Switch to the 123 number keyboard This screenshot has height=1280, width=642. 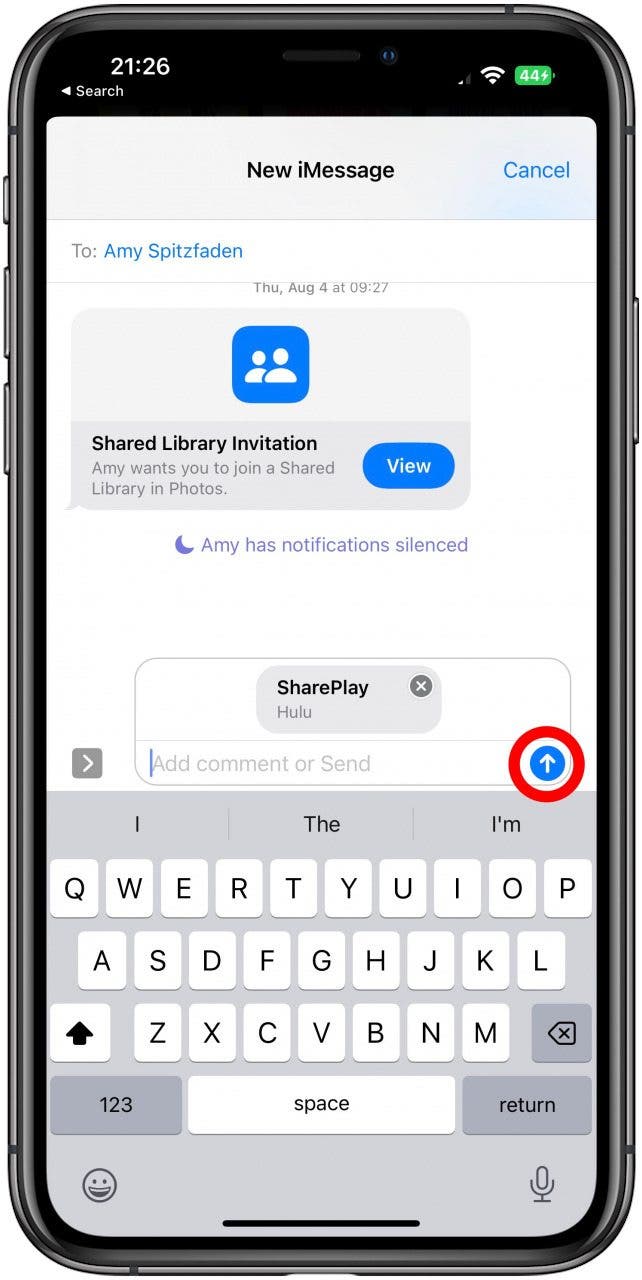tap(116, 1105)
